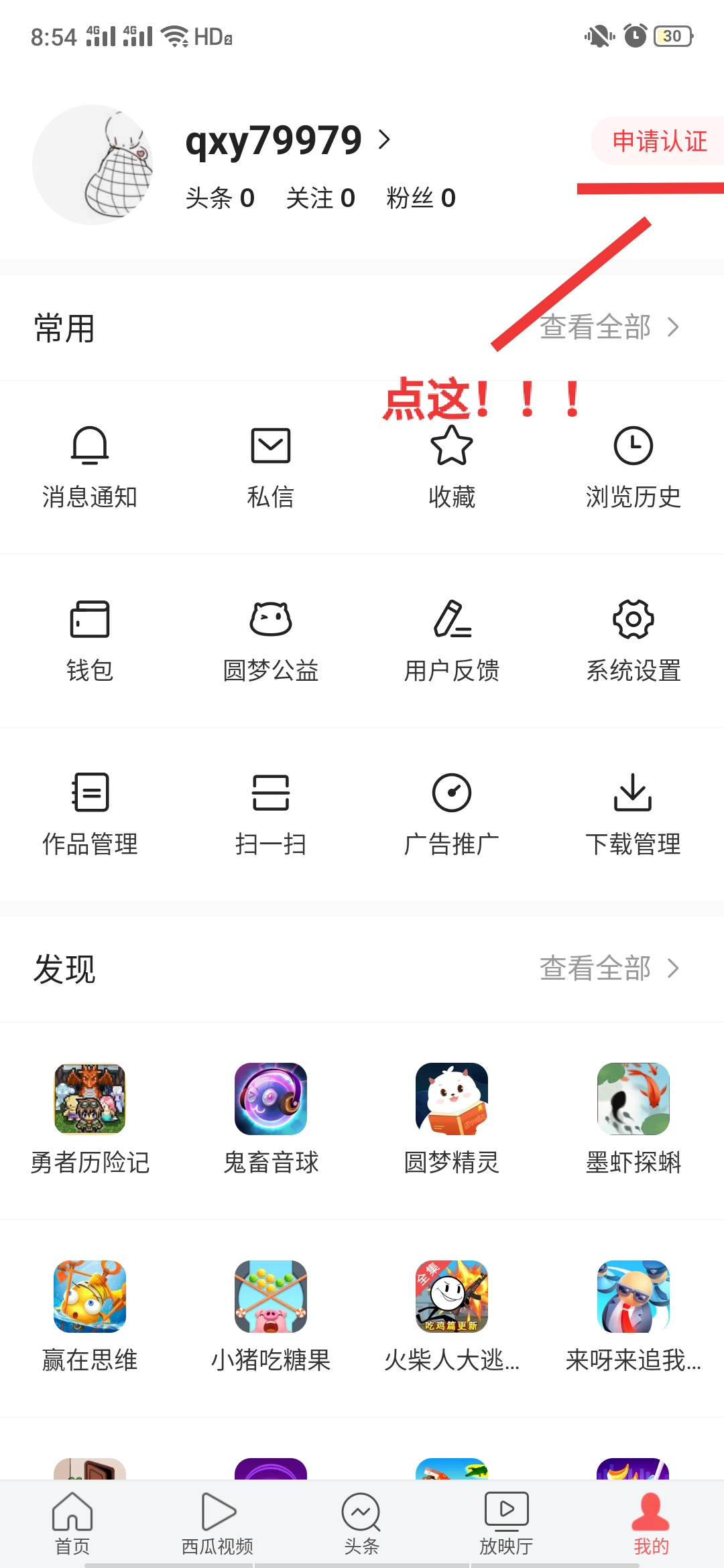
Task: Open the 钱包 wallet
Action: click(x=90, y=640)
